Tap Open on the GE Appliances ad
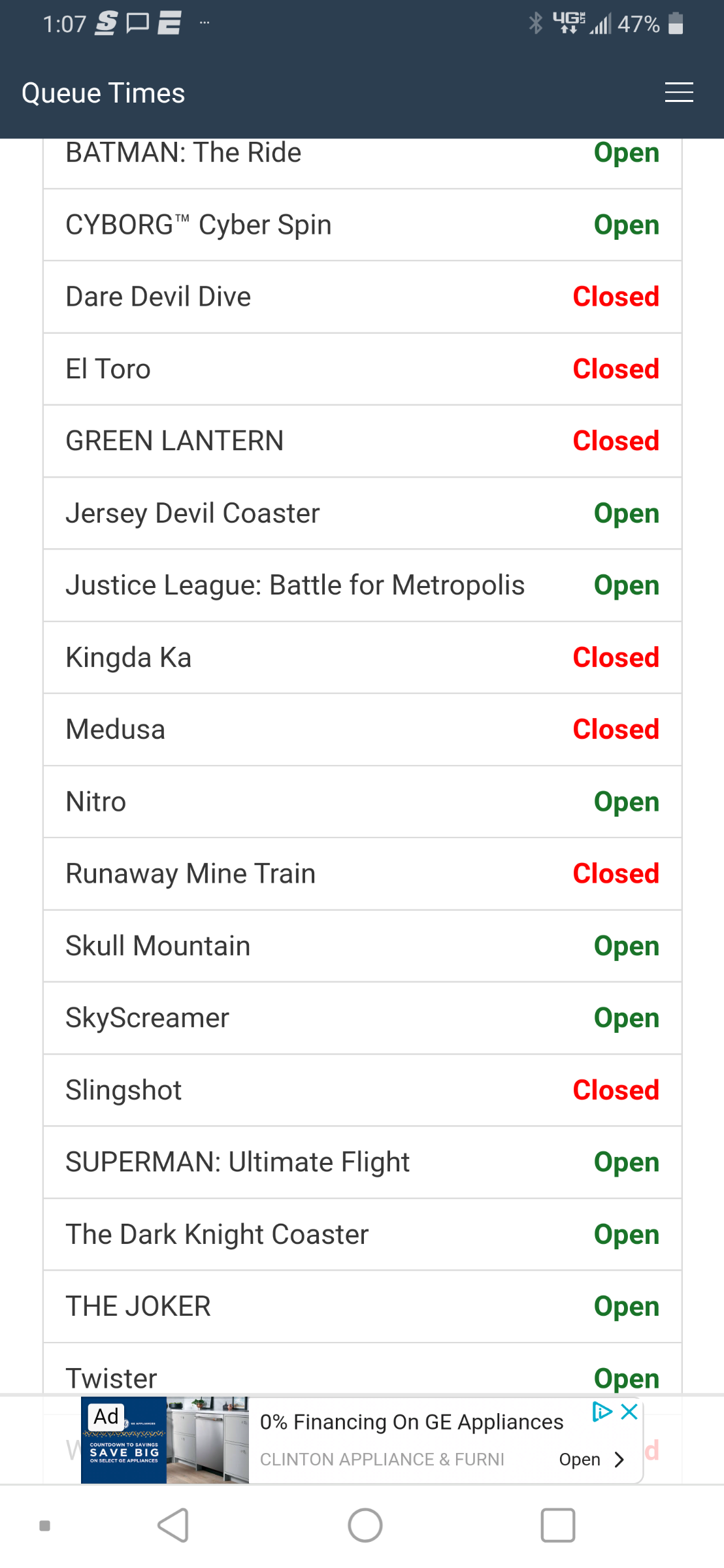Viewport: 724px width, 1568px height. click(x=592, y=1460)
